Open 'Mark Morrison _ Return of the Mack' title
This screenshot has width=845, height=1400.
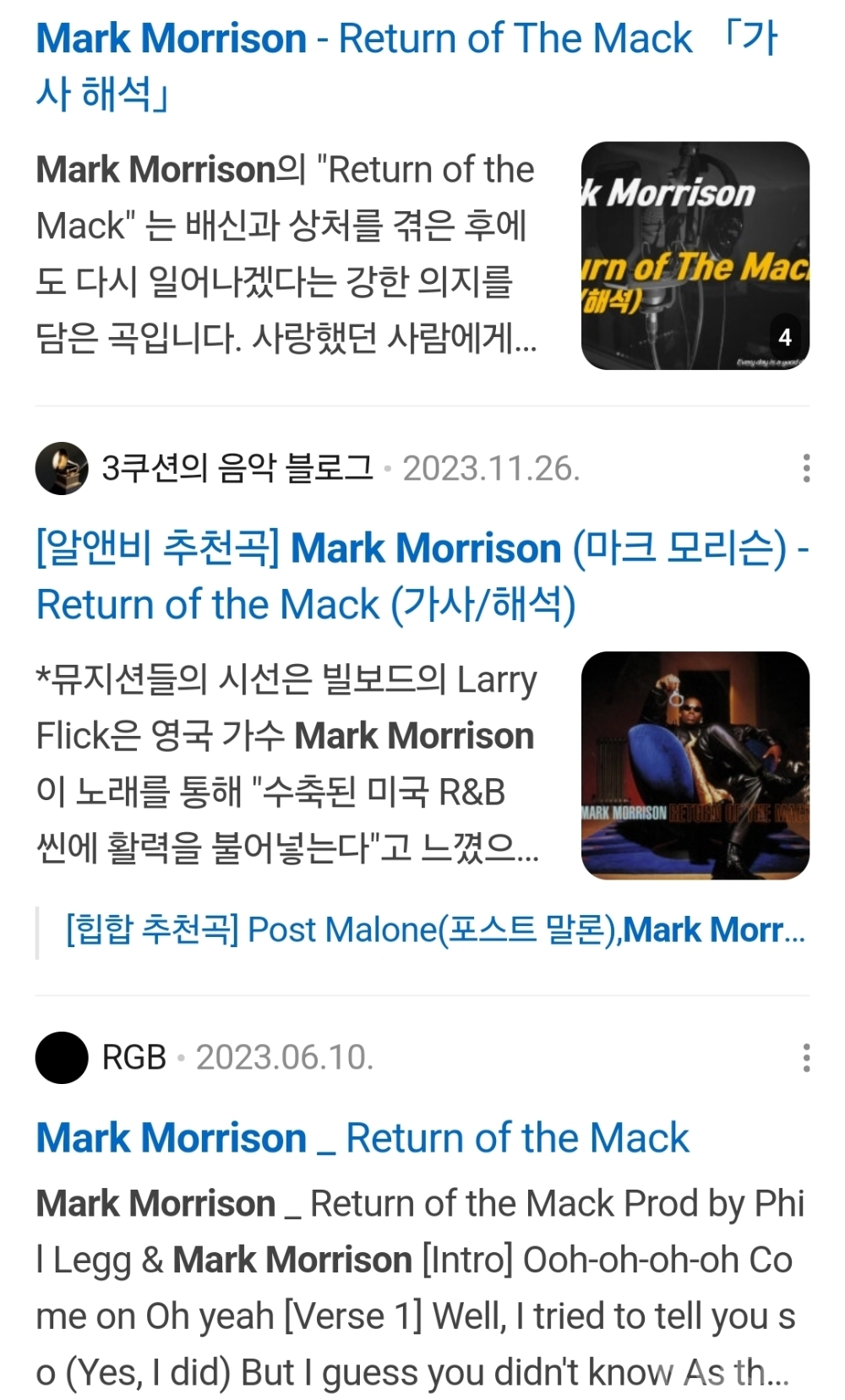362,1138
